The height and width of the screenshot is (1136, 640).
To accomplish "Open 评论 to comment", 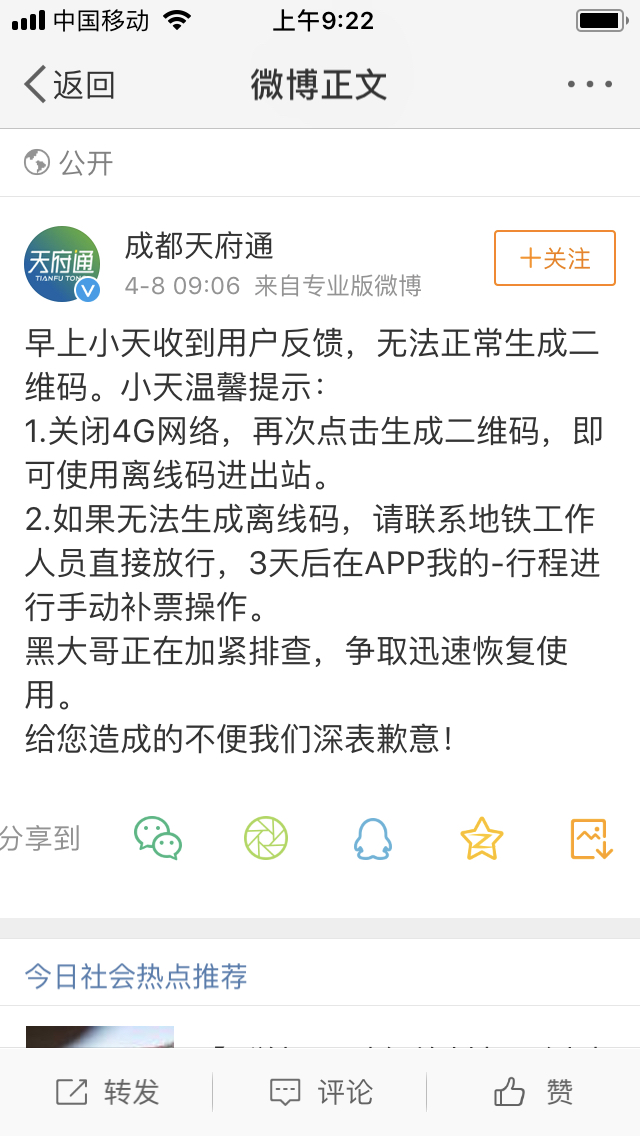I will click(321, 1092).
